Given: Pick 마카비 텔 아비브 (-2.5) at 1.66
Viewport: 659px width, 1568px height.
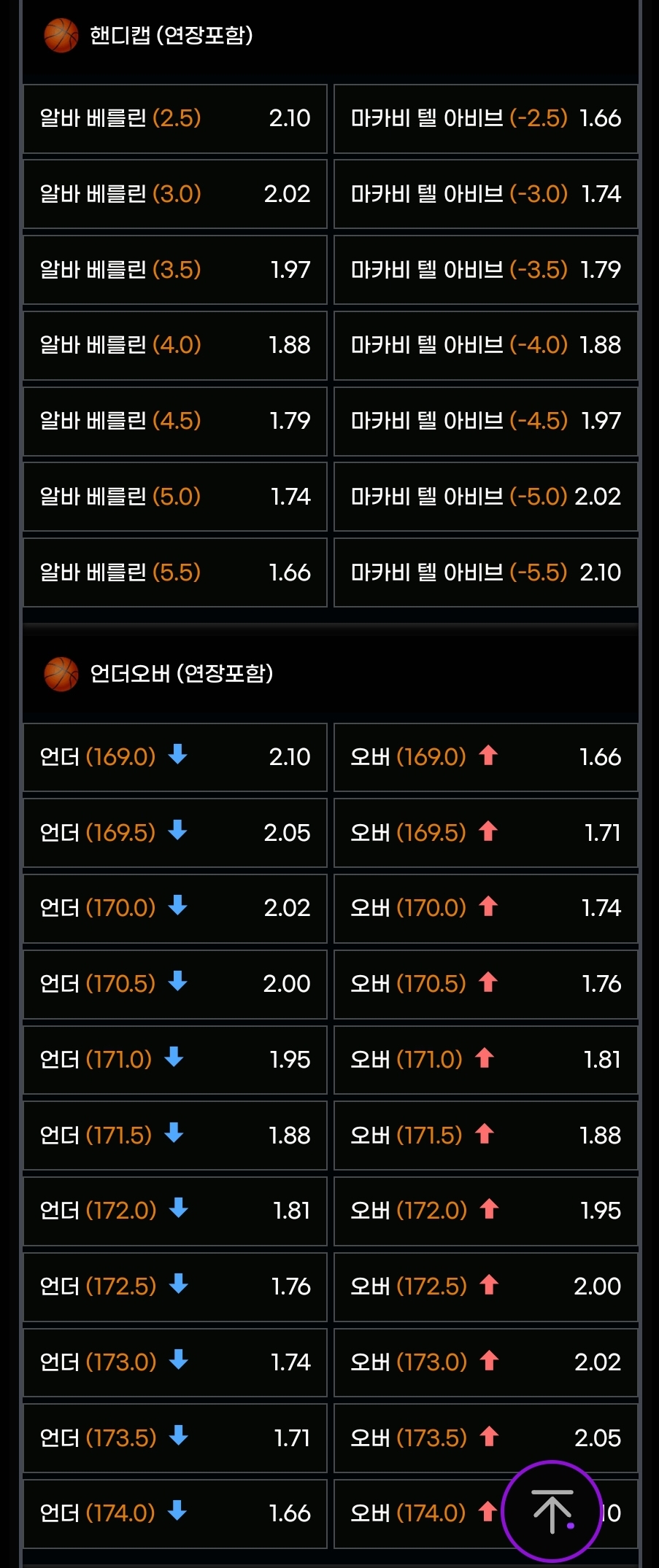Looking at the screenshot, I should [x=485, y=119].
